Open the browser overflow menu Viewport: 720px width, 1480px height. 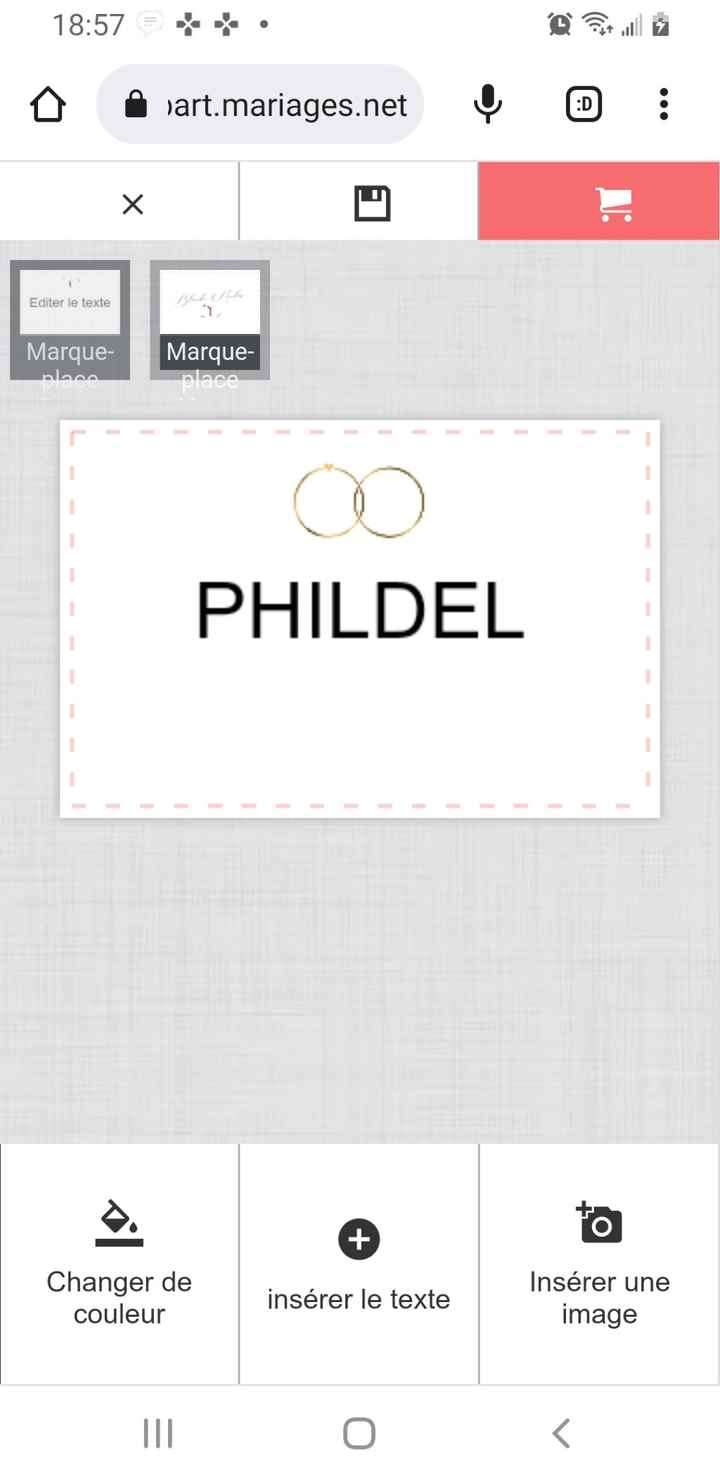(x=663, y=105)
